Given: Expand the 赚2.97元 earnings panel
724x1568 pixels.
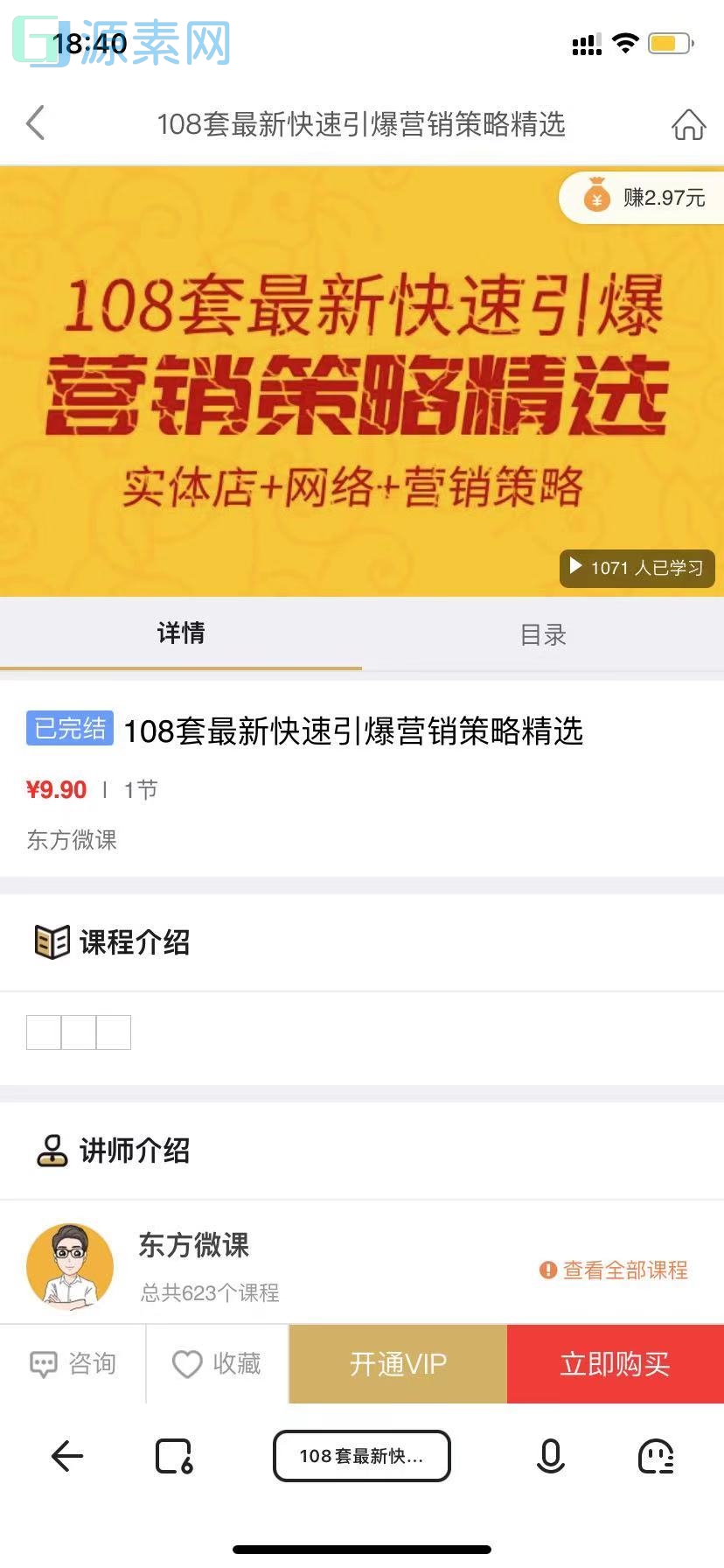Looking at the screenshot, I should (x=647, y=197).
